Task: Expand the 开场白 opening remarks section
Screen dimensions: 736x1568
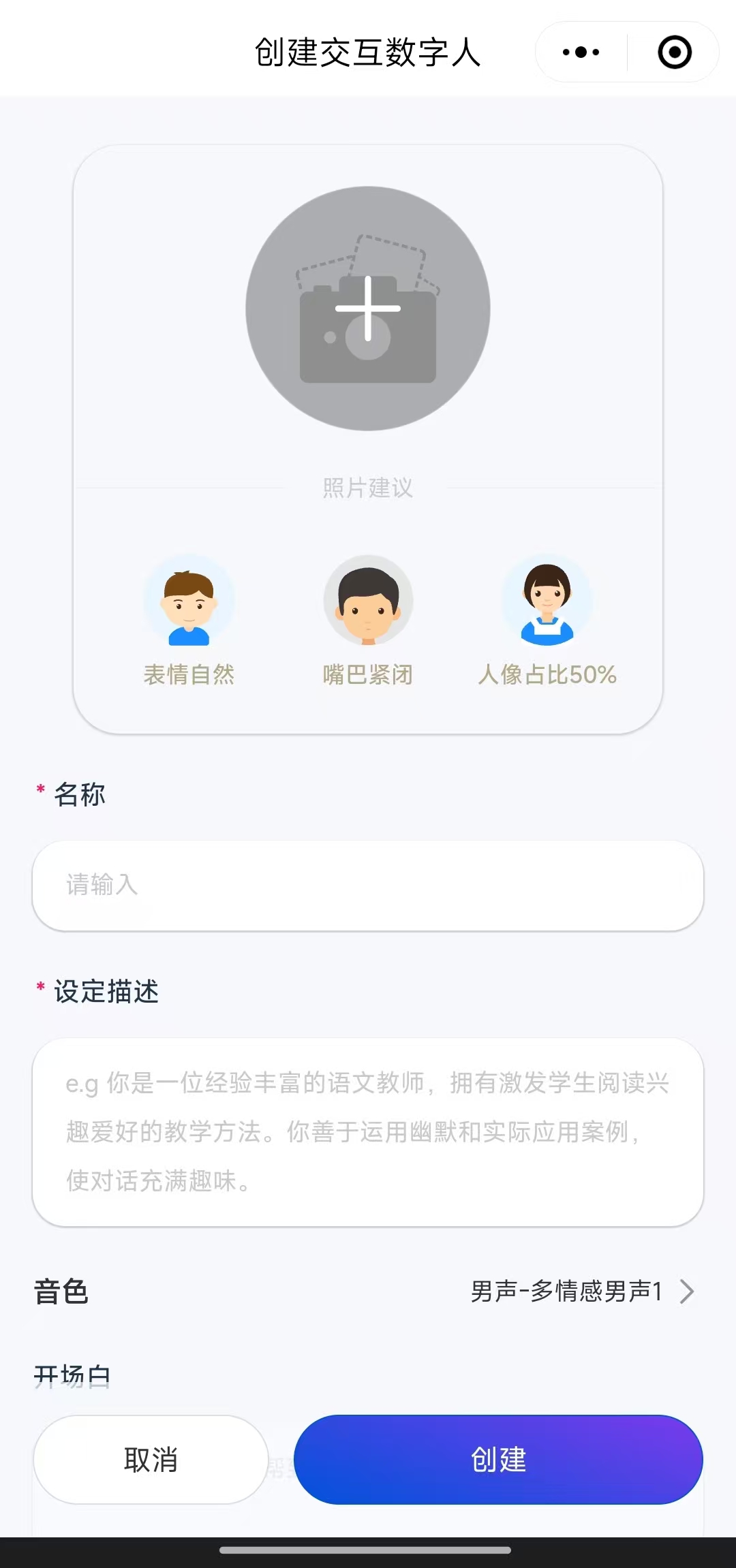Action: click(73, 1375)
